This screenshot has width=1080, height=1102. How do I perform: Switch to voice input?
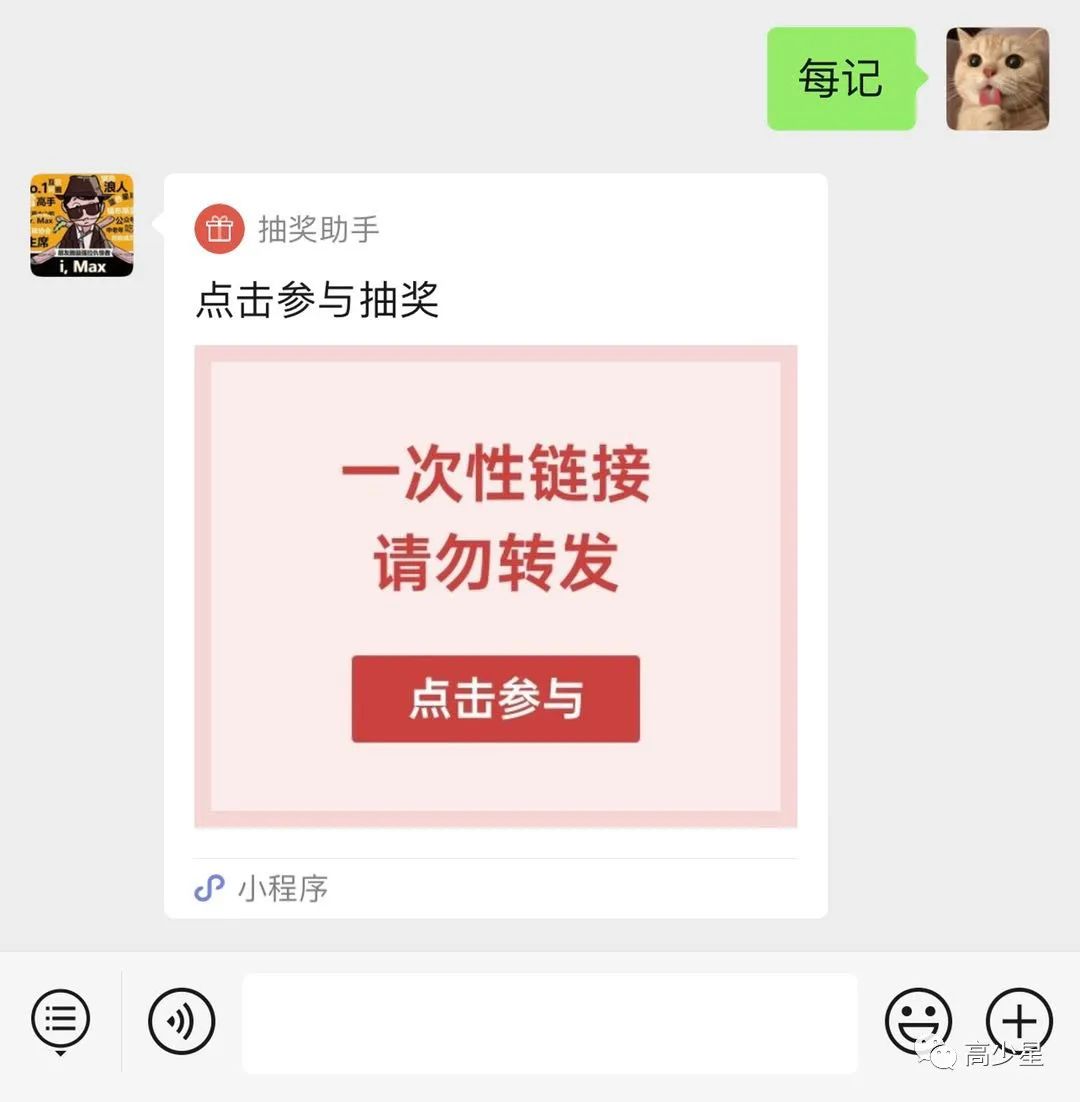point(182,1022)
